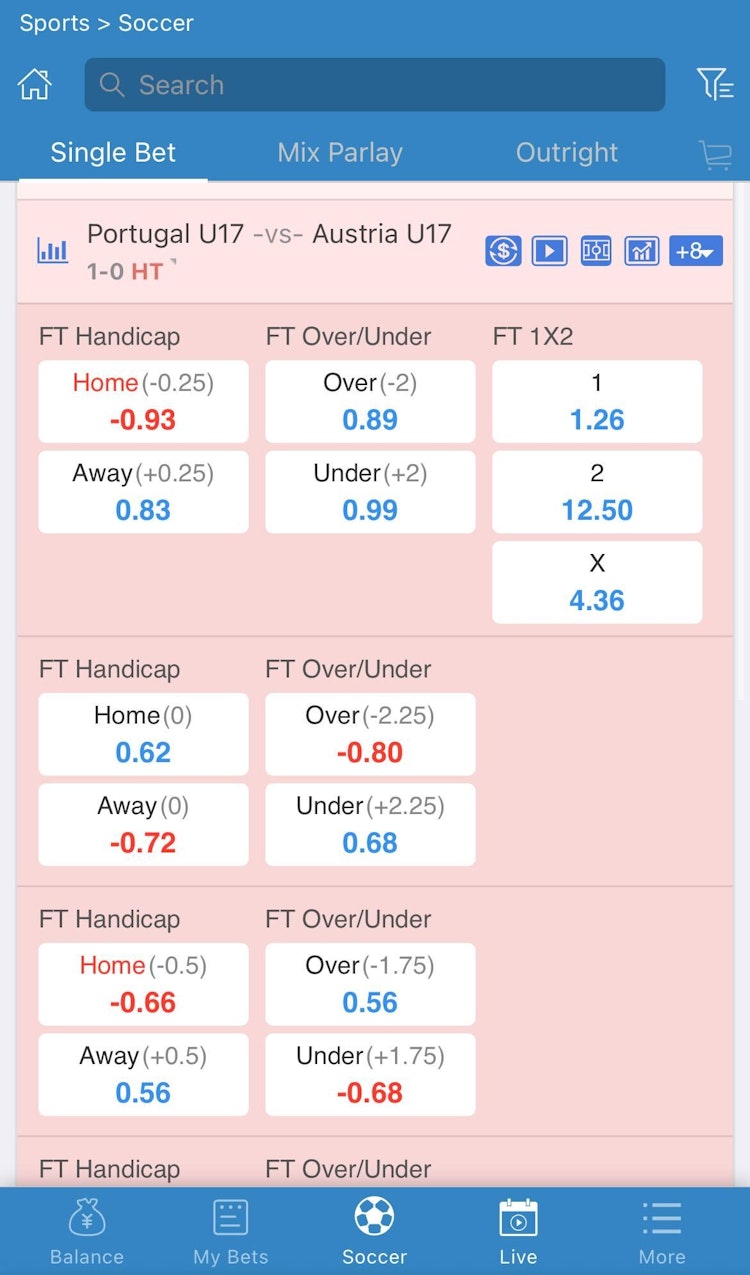Go to My Bets
This screenshot has width=750, height=1275.
tap(231, 1232)
